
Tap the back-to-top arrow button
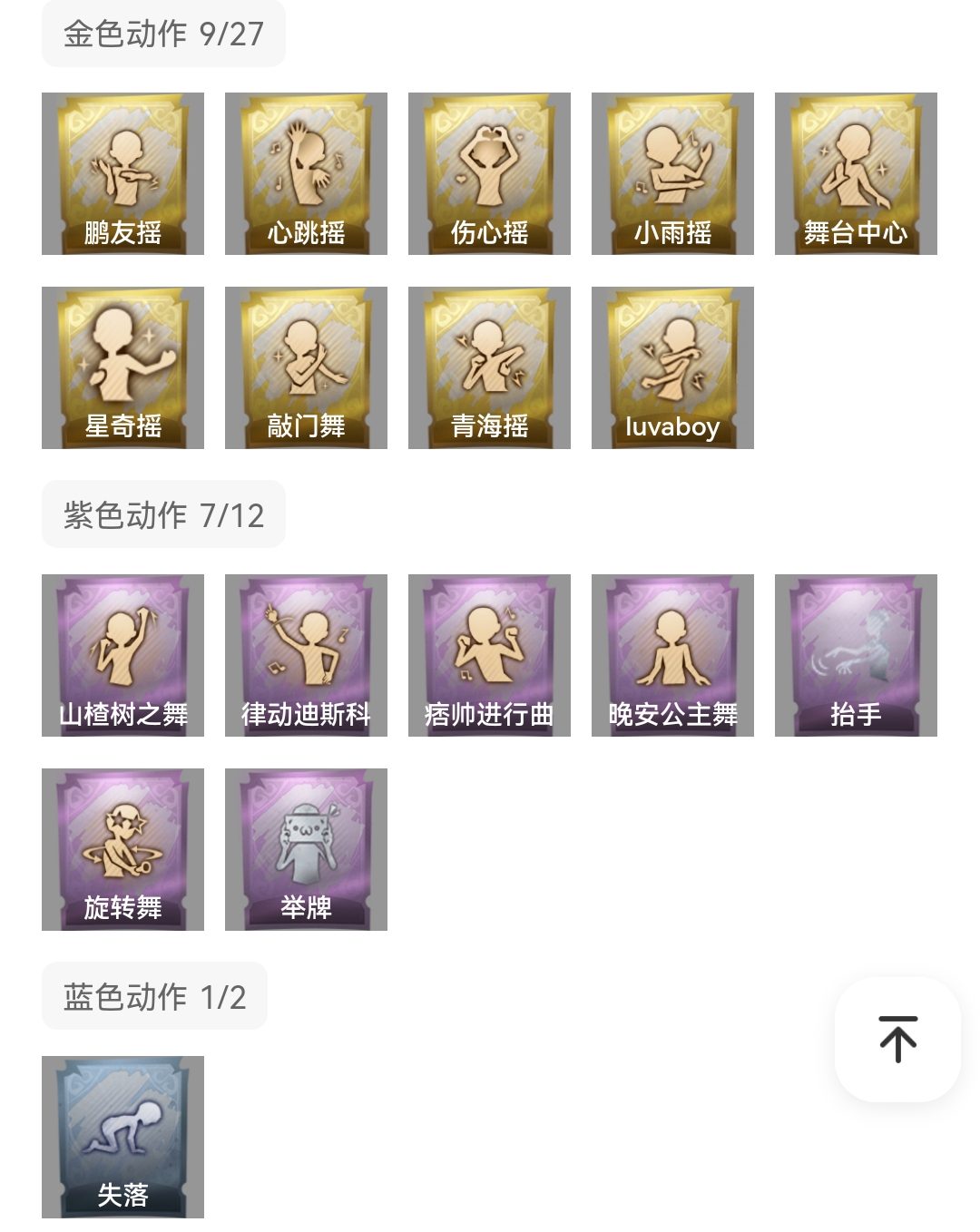897,1040
